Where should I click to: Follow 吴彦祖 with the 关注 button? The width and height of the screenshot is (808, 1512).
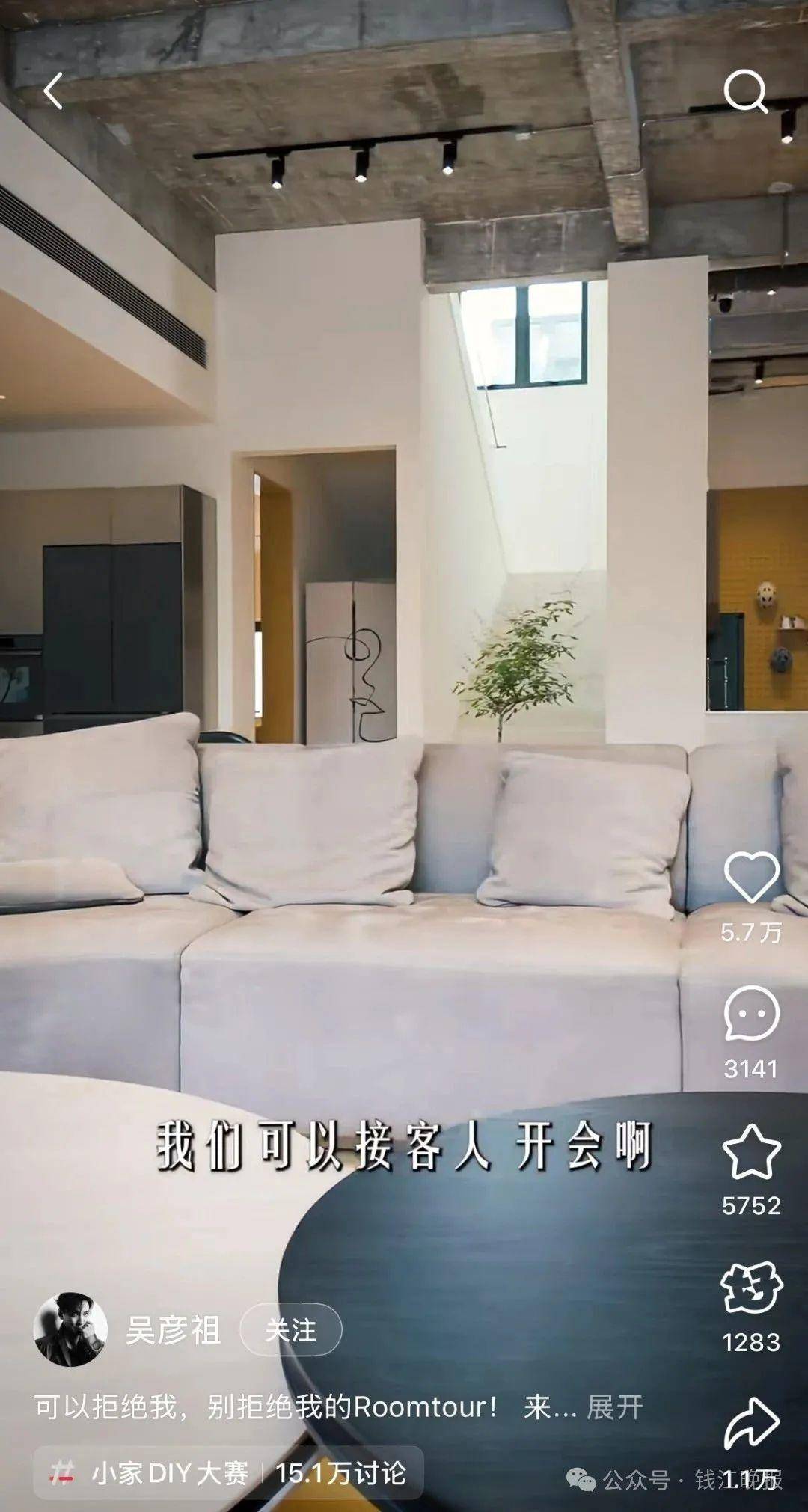pos(290,1329)
